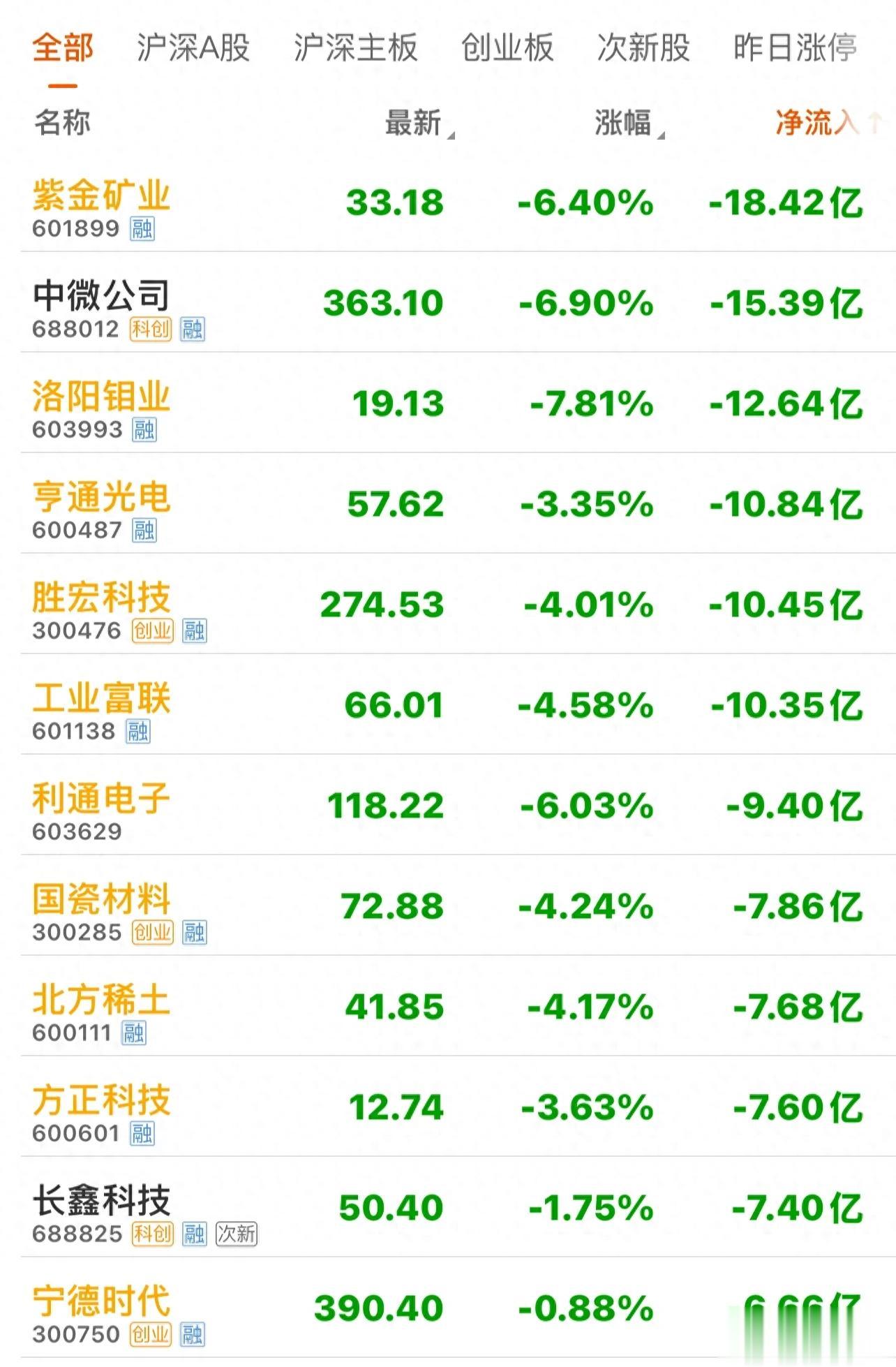The image size is (896, 1367).
Task: Switch to 次新股 tab
Action: click(x=643, y=48)
